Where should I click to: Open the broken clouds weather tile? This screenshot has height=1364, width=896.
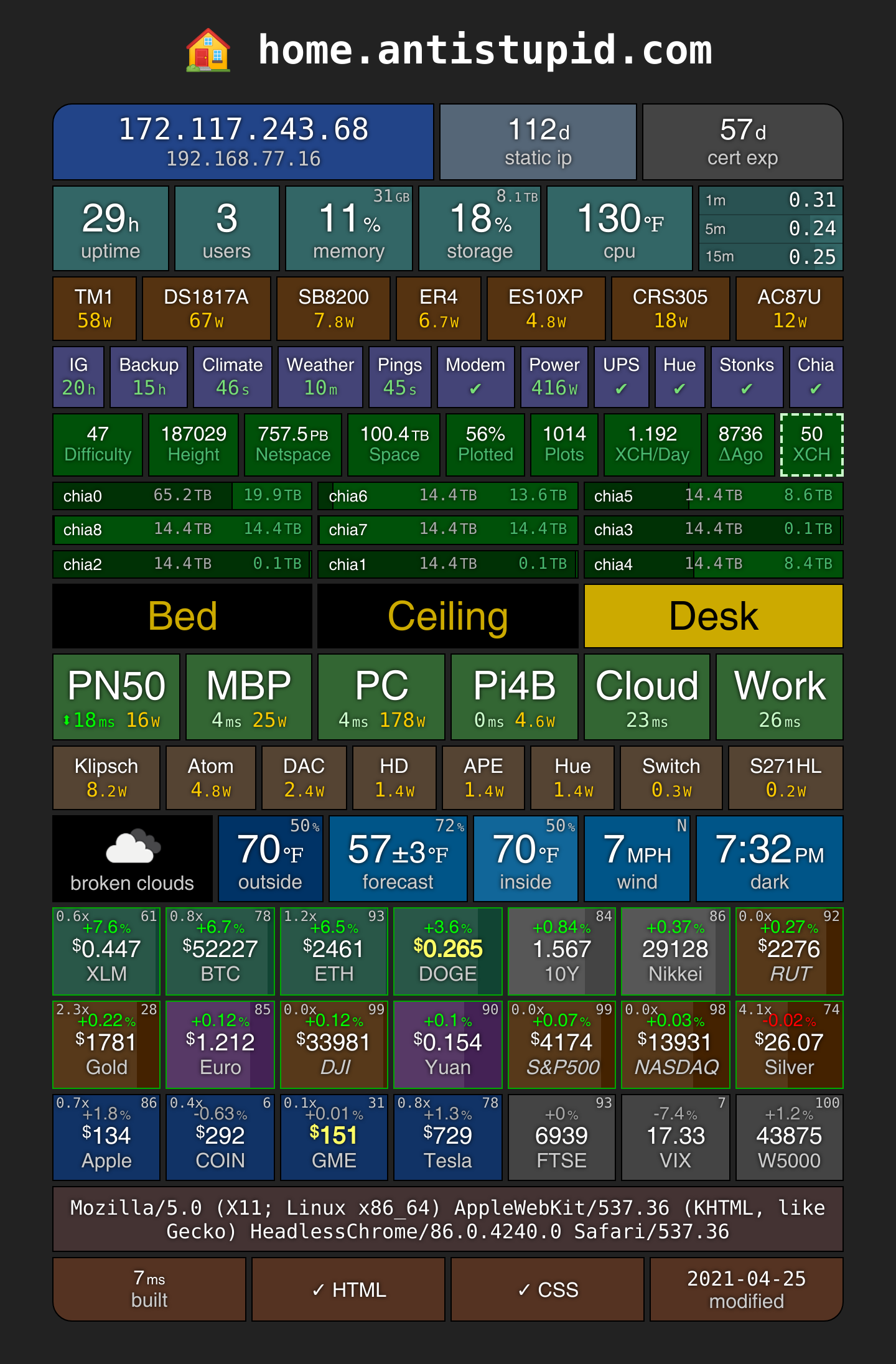click(x=133, y=859)
